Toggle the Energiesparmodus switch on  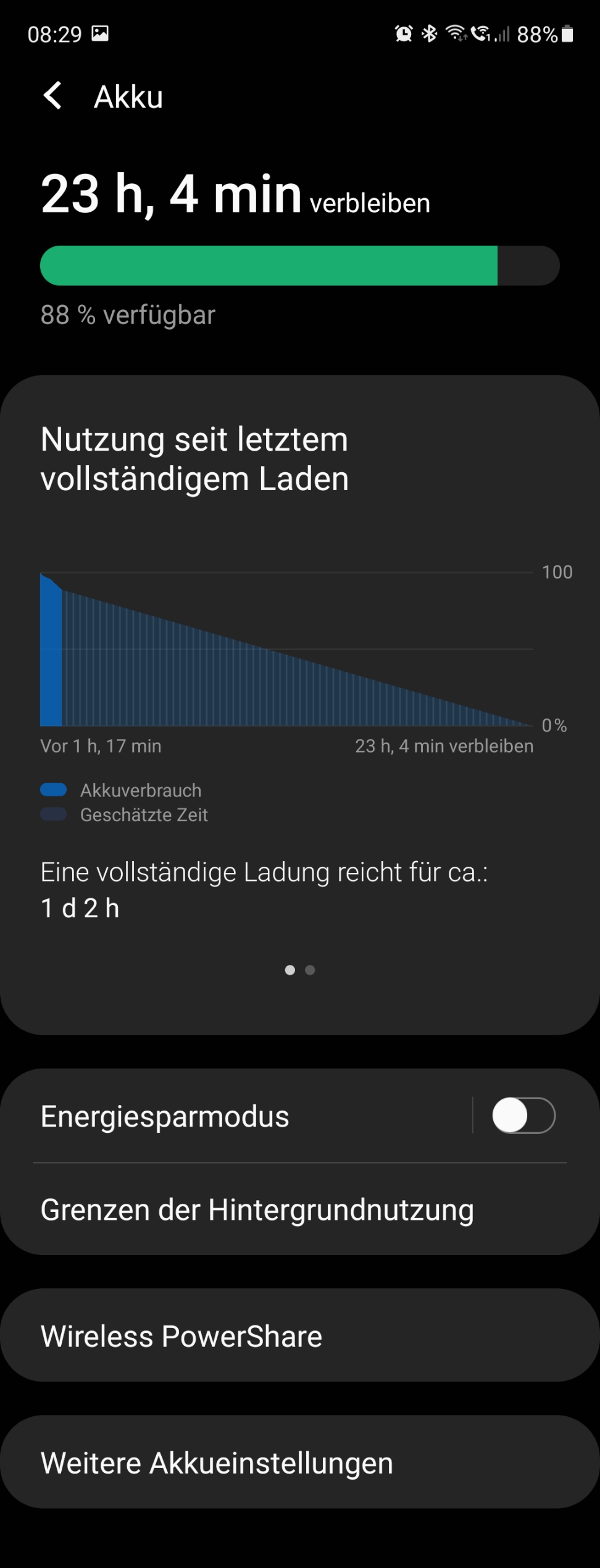523,1116
